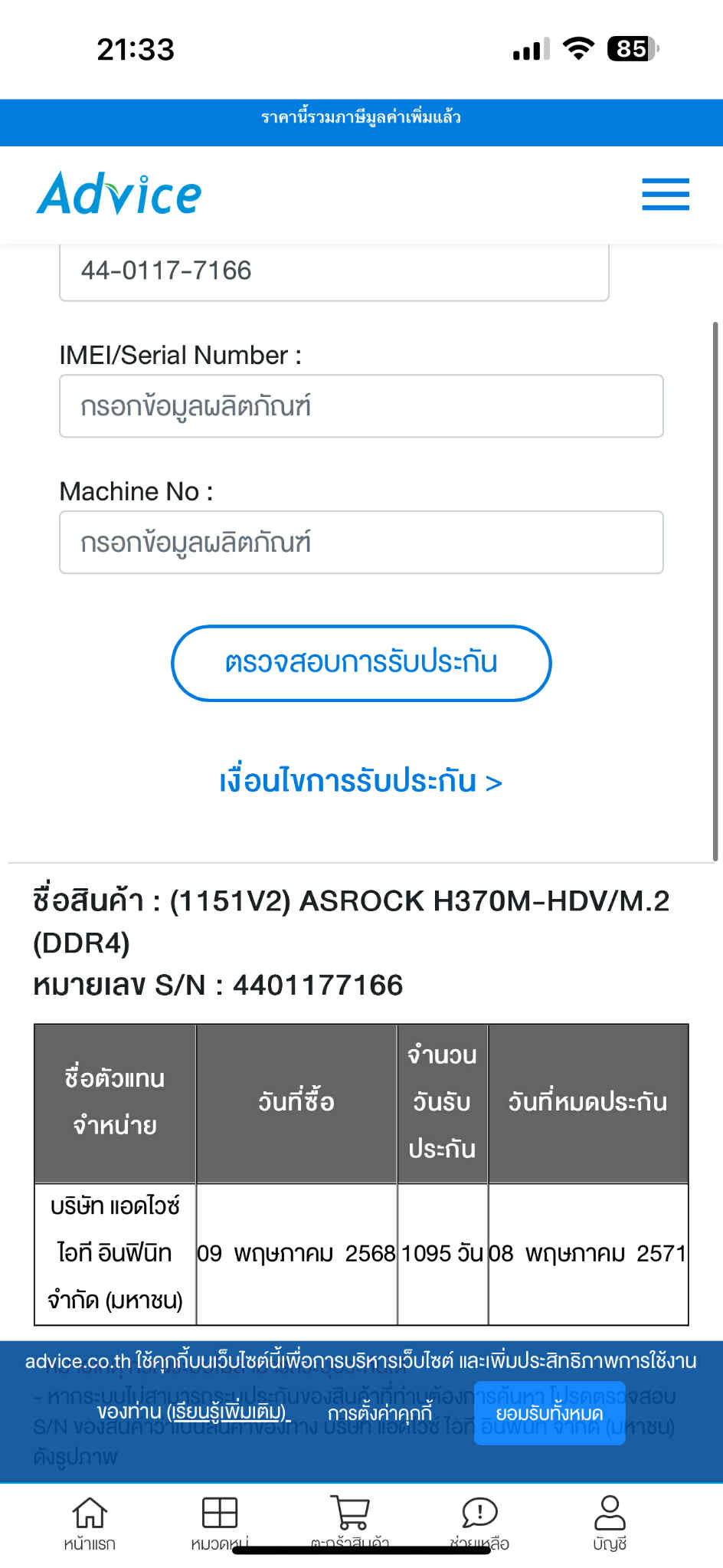723x1568 pixels.
Task: Focus the Machine No field
Action: [x=361, y=543]
